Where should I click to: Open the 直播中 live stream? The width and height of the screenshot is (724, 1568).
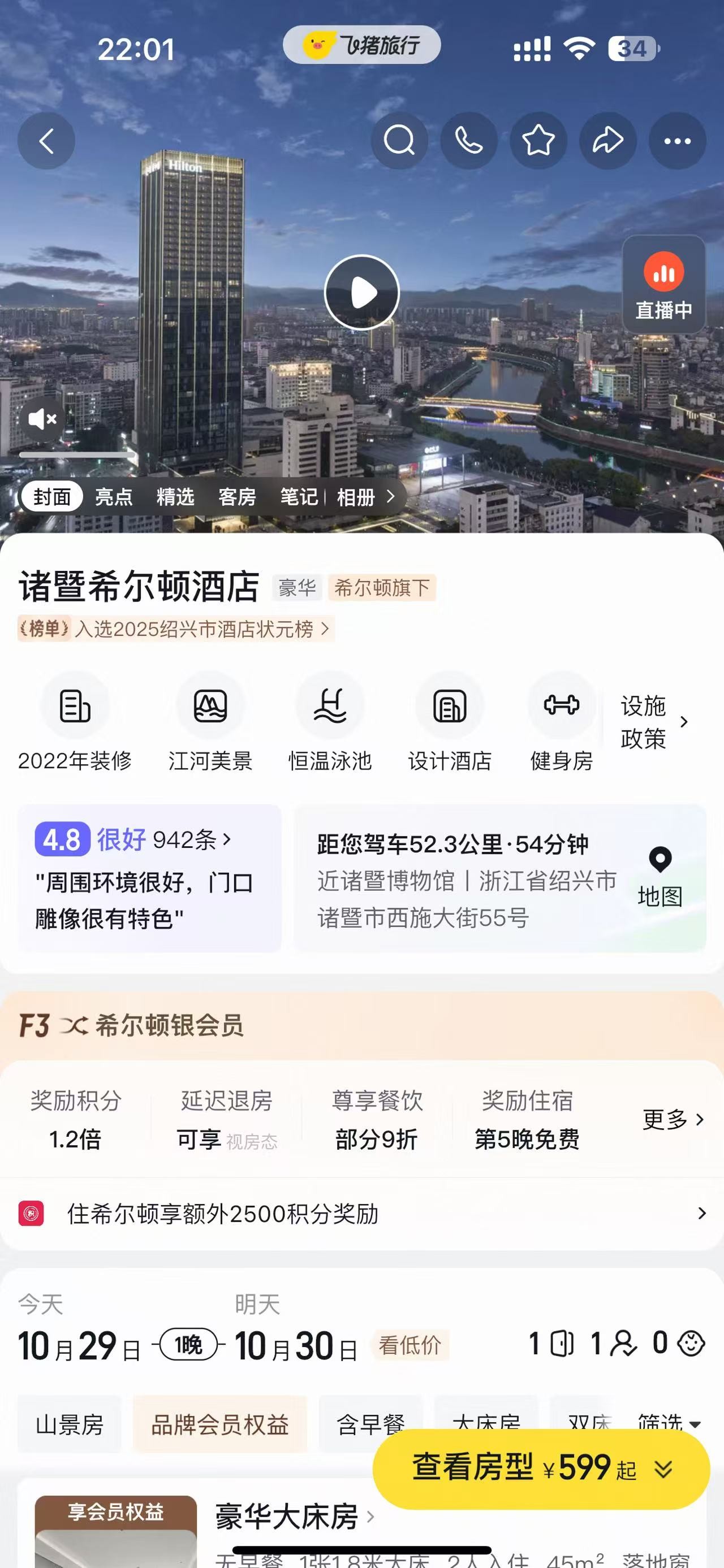663,284
